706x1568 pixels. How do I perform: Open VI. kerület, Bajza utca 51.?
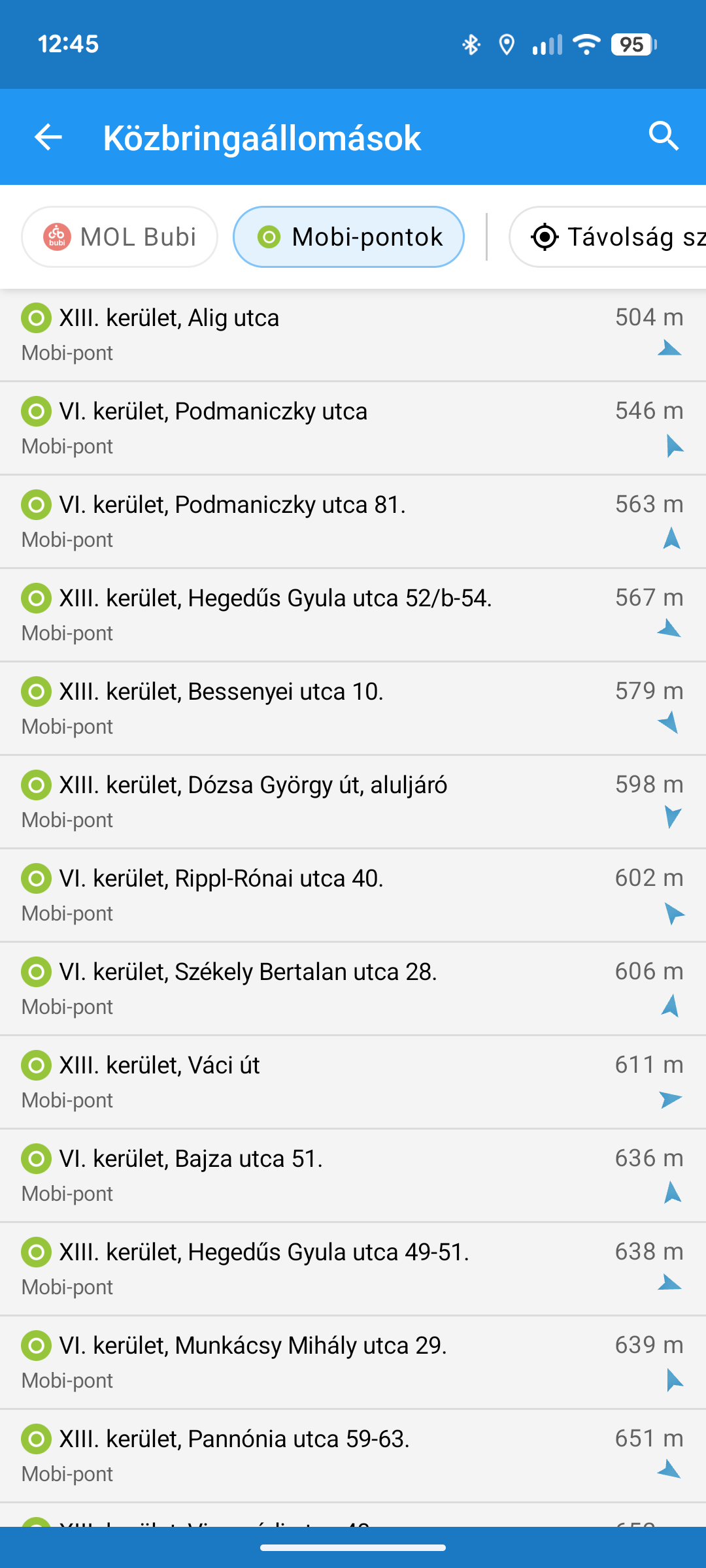[x=353, y=1175]
